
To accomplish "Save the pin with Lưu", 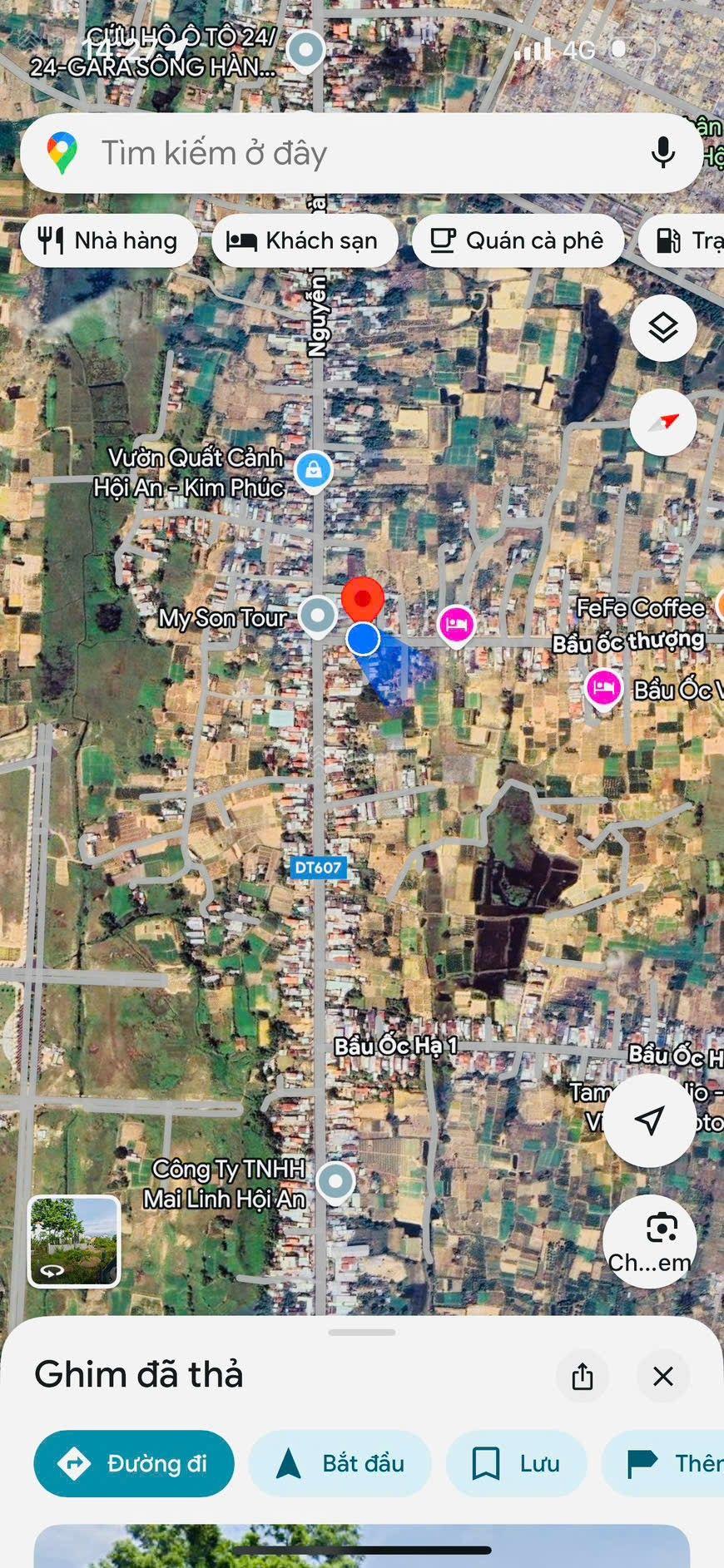I will coord(517,1463).
